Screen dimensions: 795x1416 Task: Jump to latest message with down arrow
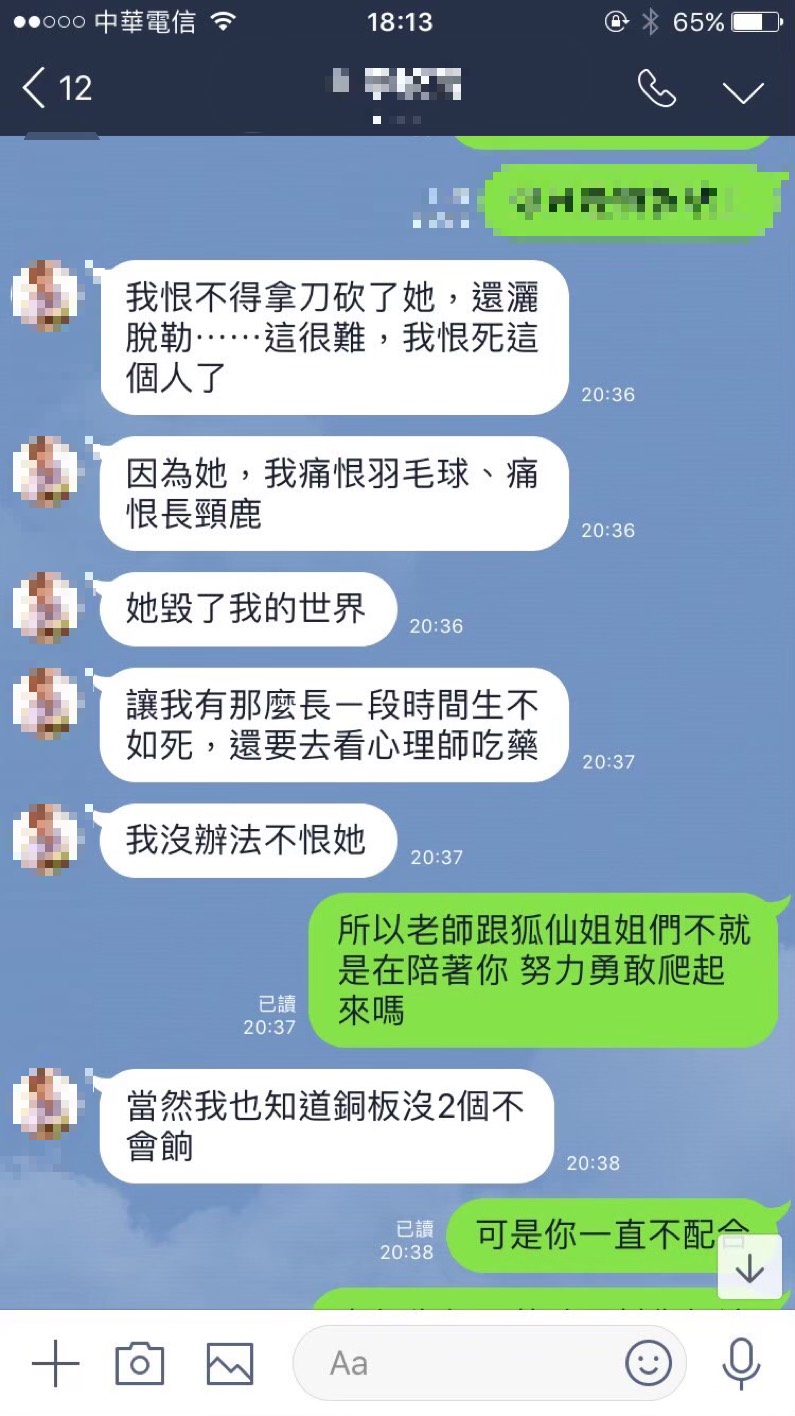click(749, 1267)
